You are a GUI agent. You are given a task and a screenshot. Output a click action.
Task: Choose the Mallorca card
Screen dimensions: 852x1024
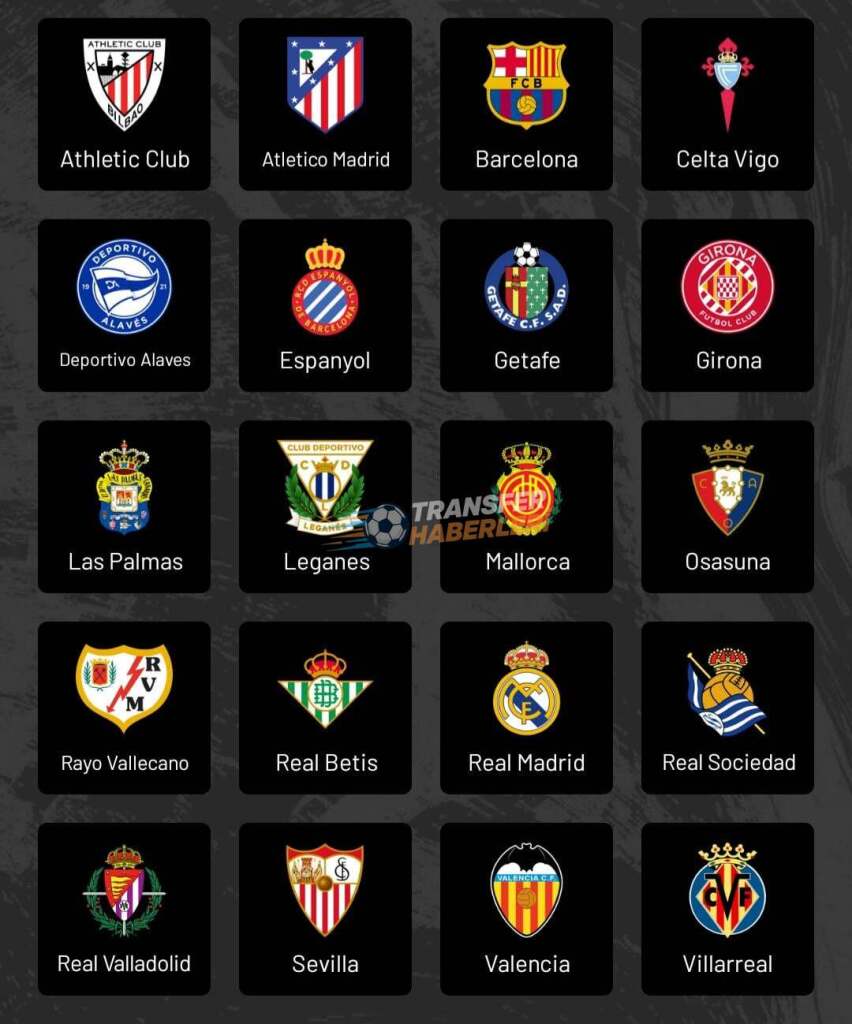pyautogui.click(x=526, y=506)
